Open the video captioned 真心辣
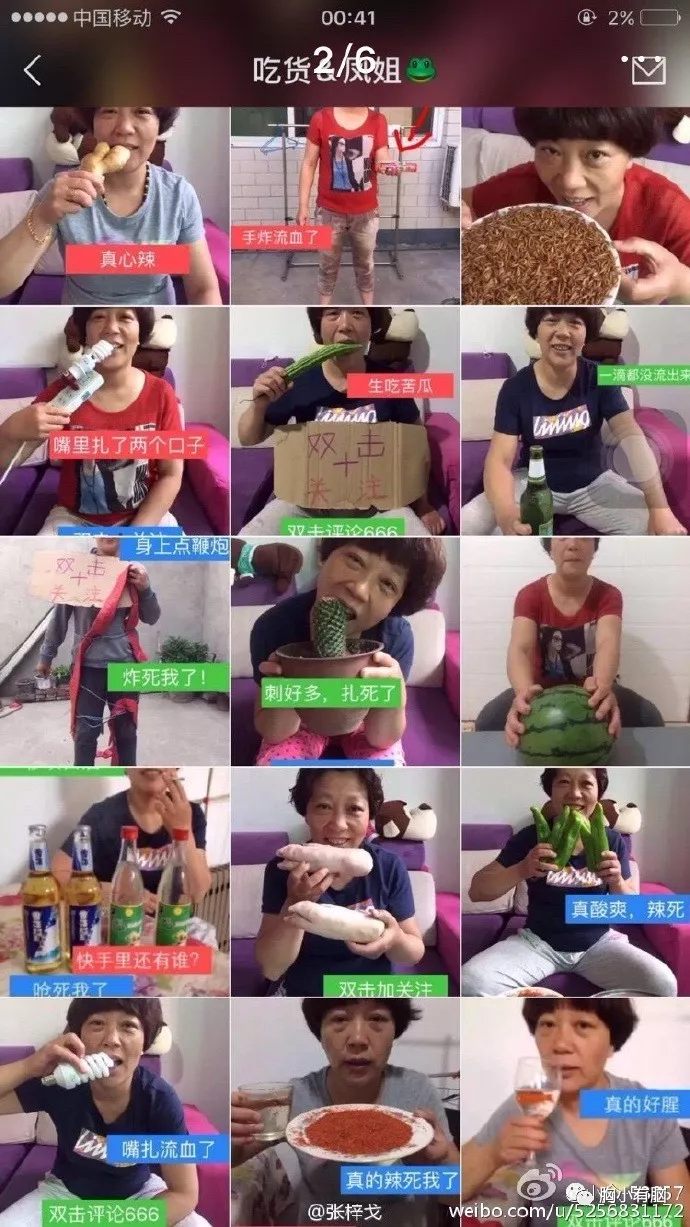Image resolution: width=690 pixels, height=1227 pixels. point(114,205)
